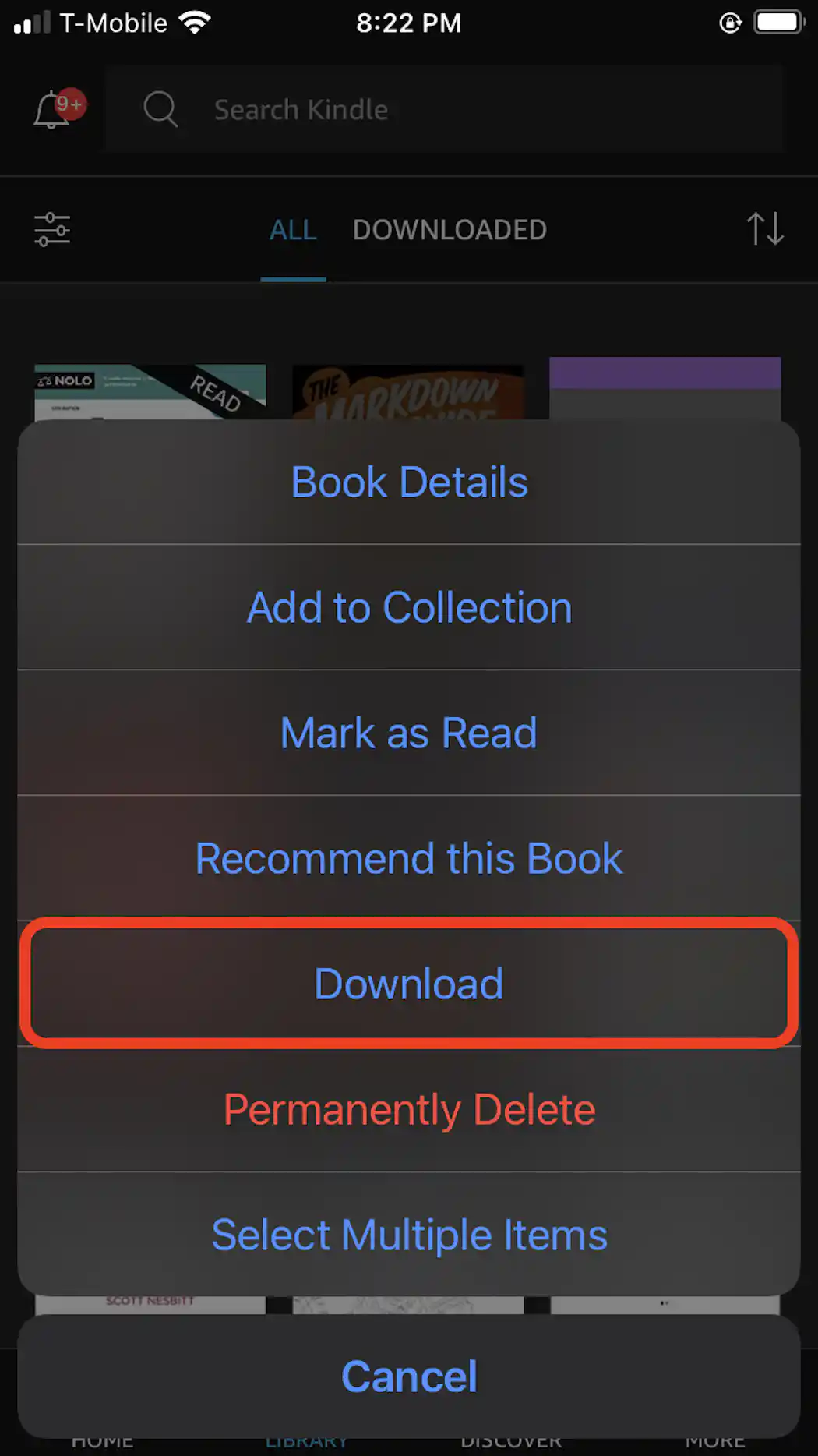Choose Permanently Delete
Viewport: 818px width, 1456px height.
pyautogui.click(x=409, y=1109)
